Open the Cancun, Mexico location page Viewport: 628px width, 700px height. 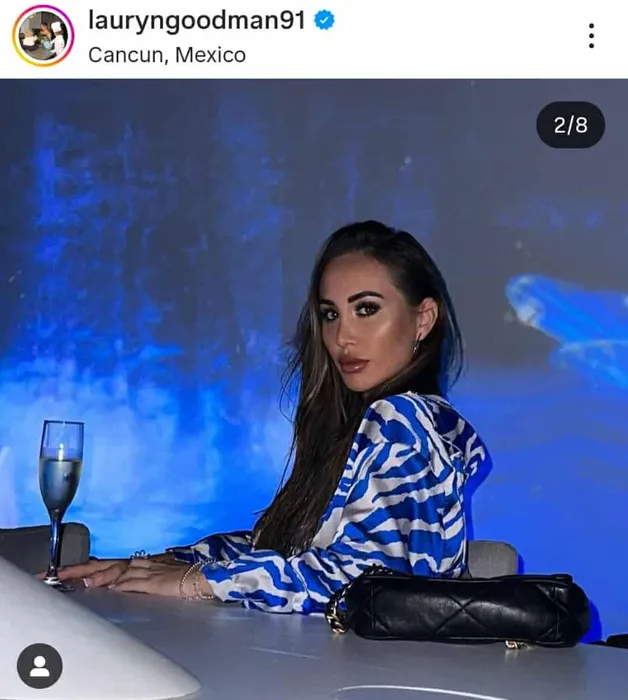pyautogui.click(x=167, y=55)
